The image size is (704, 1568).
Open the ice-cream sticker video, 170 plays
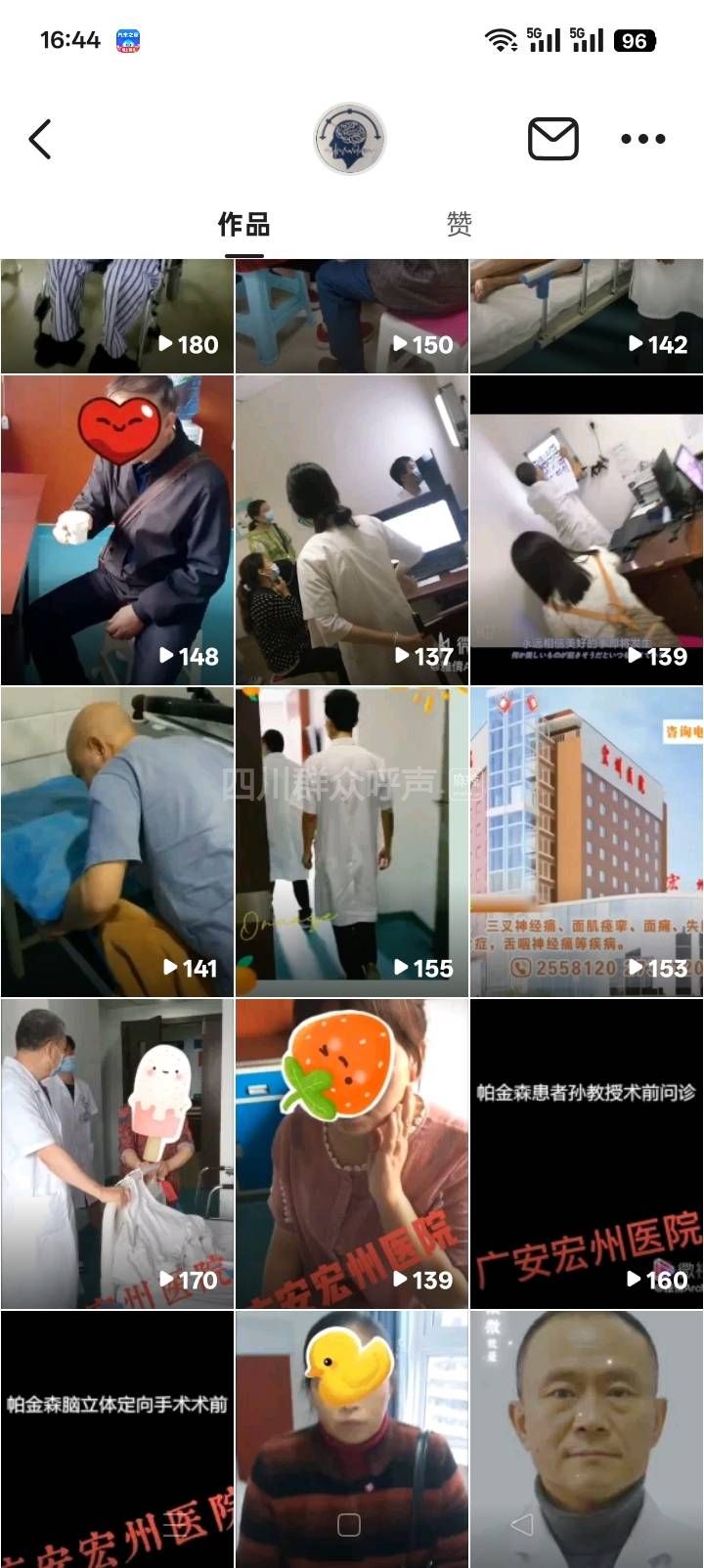click(117, 1154)
